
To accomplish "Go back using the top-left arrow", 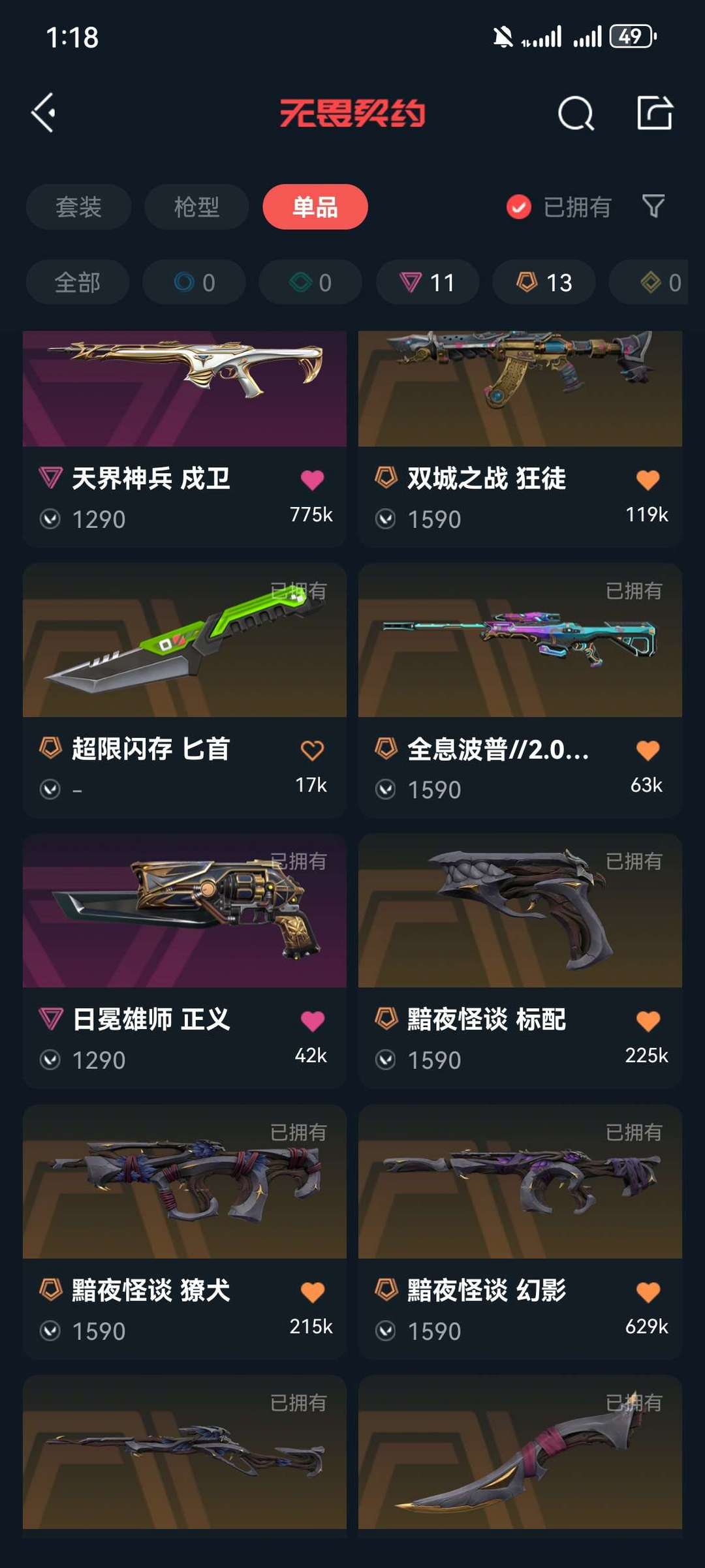I will point(44,113).
